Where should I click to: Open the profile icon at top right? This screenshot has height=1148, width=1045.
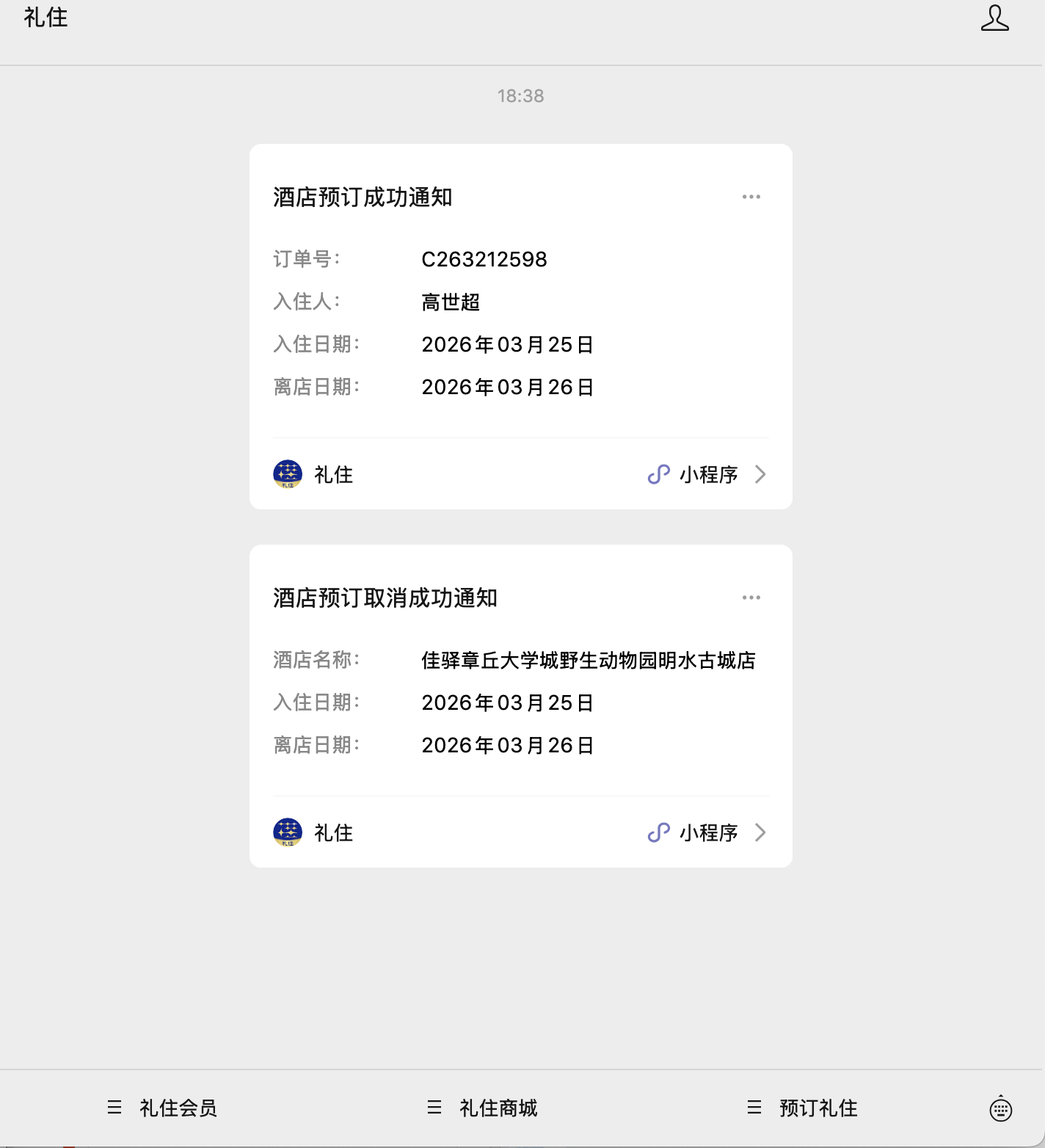pyautogui.click(x=995, y=20)
